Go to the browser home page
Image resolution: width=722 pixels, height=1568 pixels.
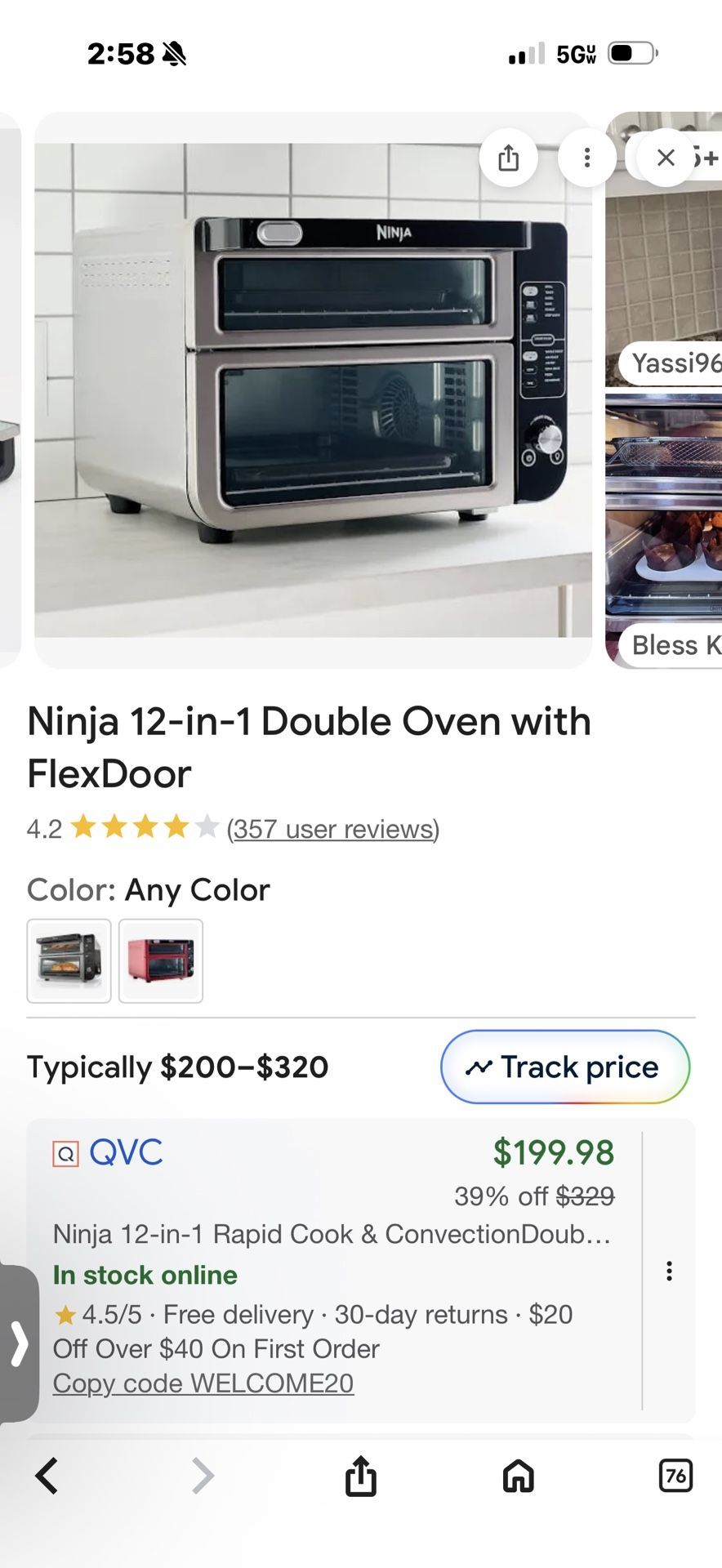tap(518, 1476)
